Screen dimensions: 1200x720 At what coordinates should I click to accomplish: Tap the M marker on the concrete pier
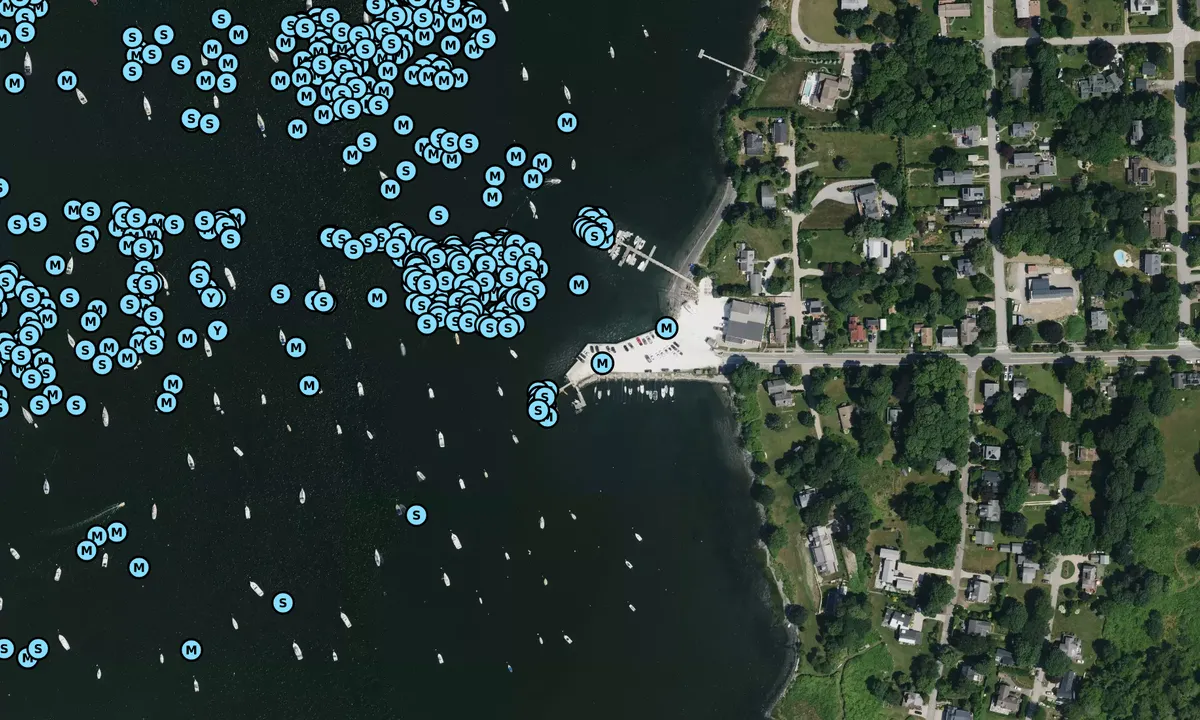tap(601, 363)
